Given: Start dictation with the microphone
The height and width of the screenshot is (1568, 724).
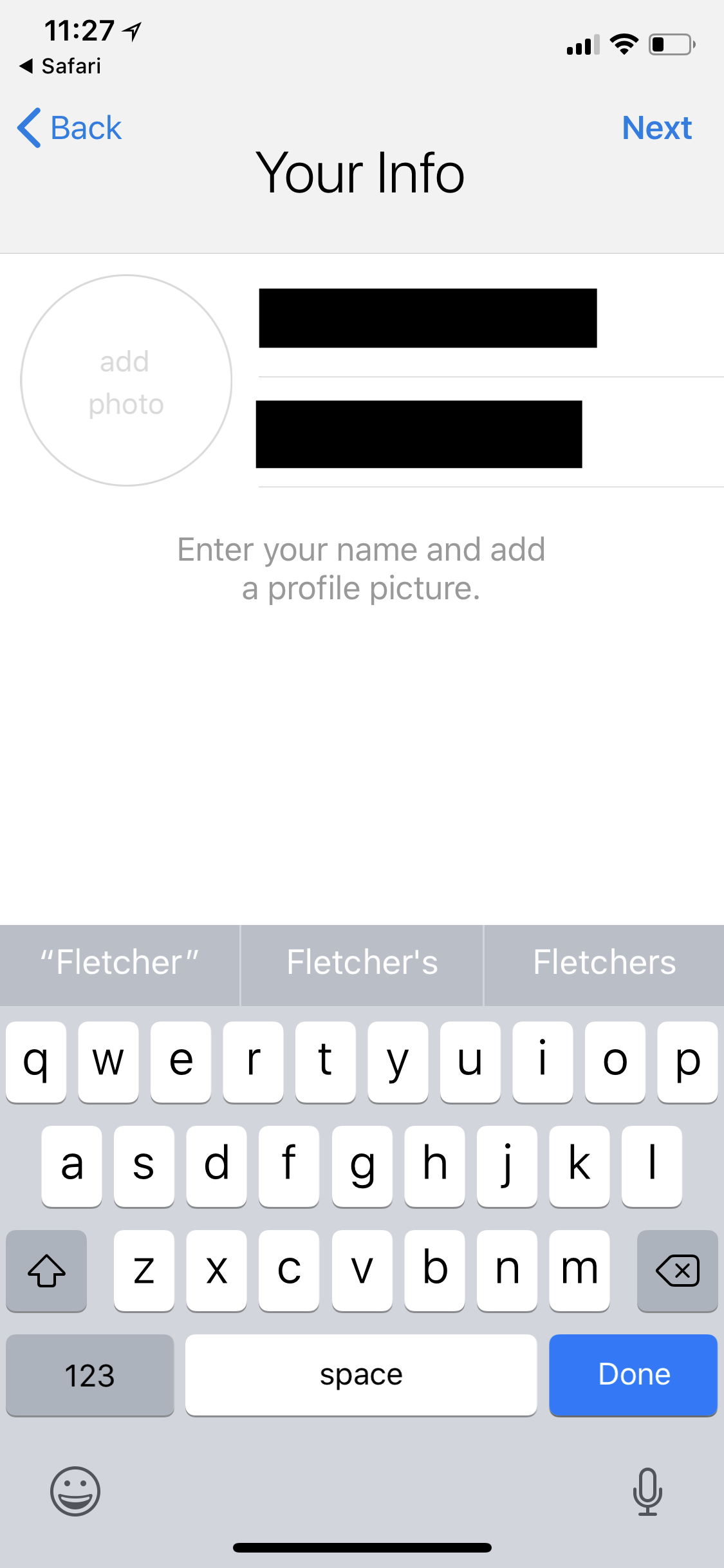Looking at the screenshot, I should (647, 1491).
